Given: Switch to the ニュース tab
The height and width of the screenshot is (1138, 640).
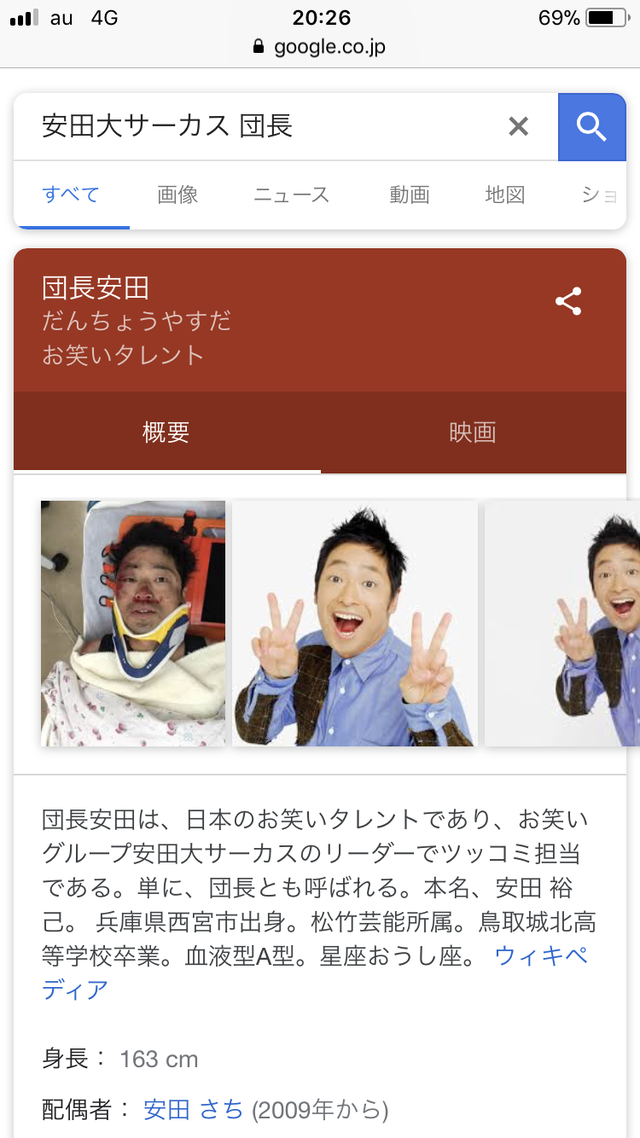Looking at the screenshot, I should pyautogui.click(x=291, y=195).
